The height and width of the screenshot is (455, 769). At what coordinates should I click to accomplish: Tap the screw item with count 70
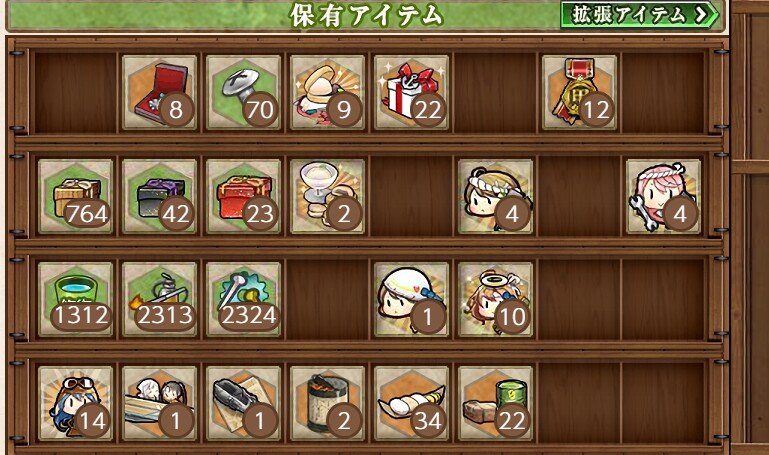[x=244, y=91]
